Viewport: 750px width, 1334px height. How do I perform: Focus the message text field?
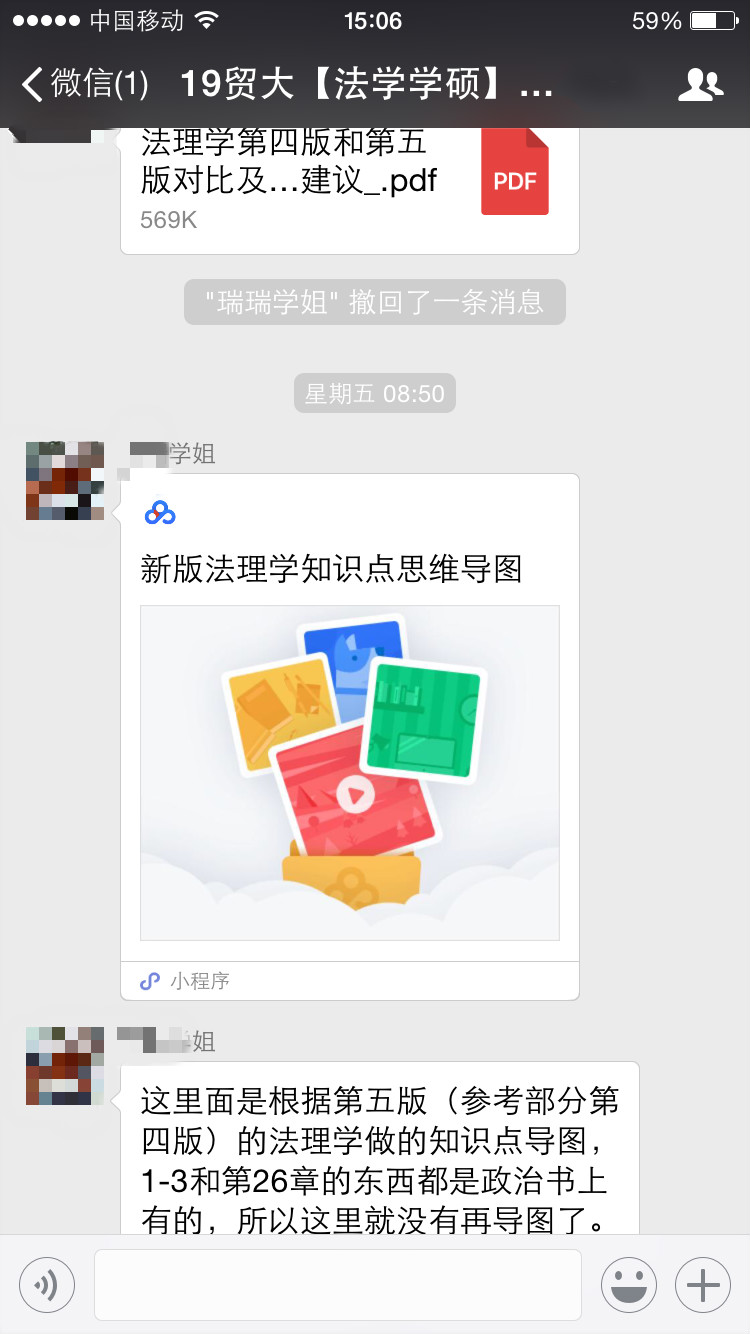click(338, 1284)
